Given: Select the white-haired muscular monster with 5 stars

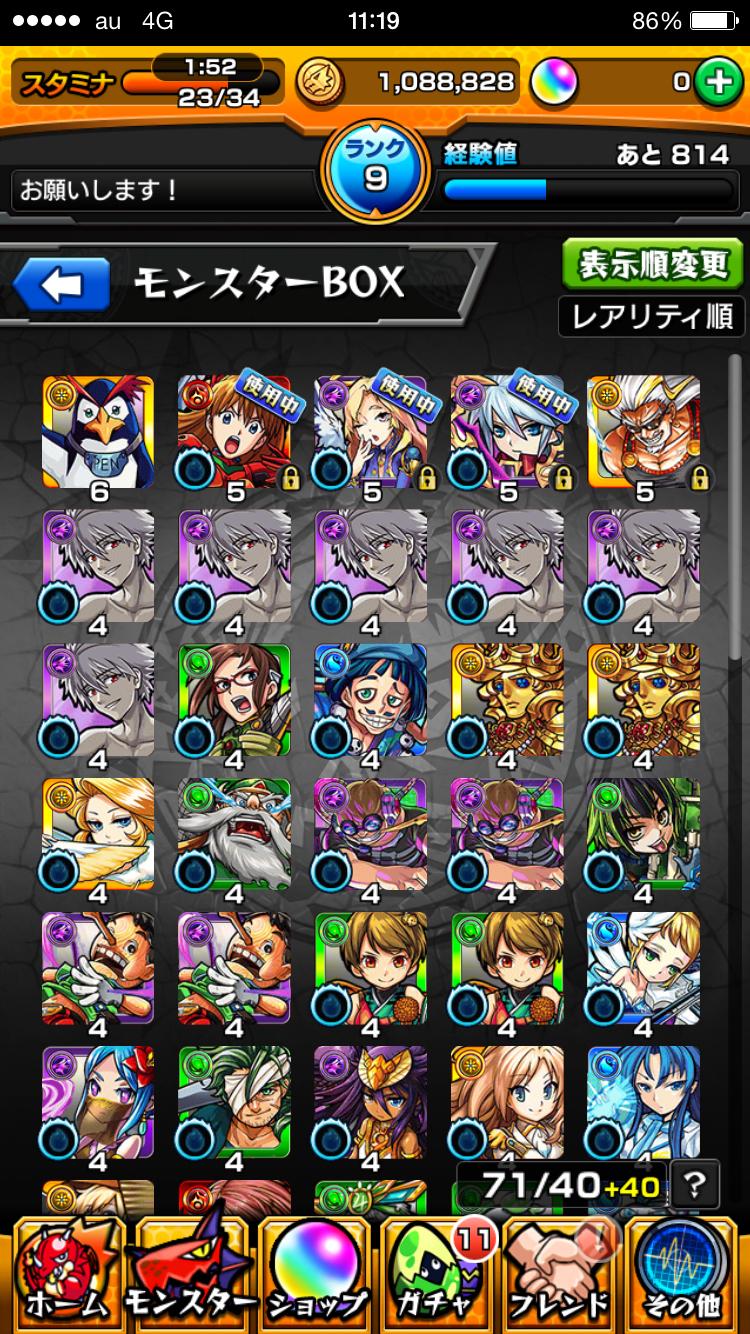Looking at the screenshot, I should (642, 432).
